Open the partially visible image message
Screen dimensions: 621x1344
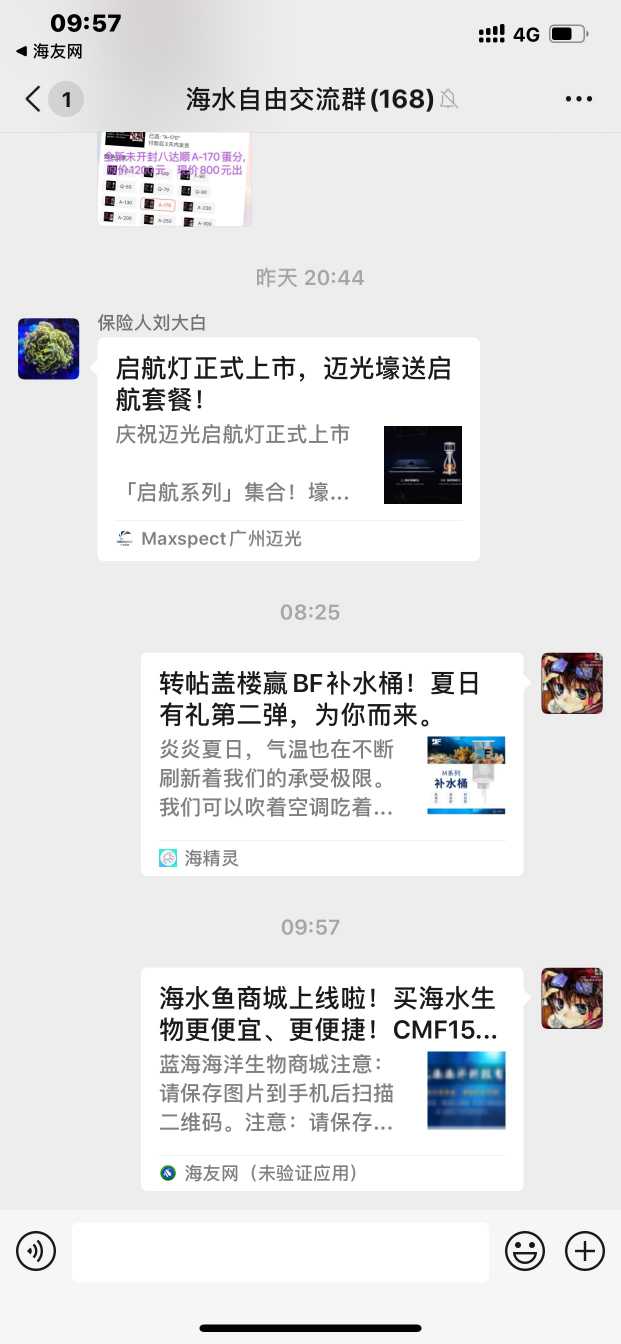[175, 178]
